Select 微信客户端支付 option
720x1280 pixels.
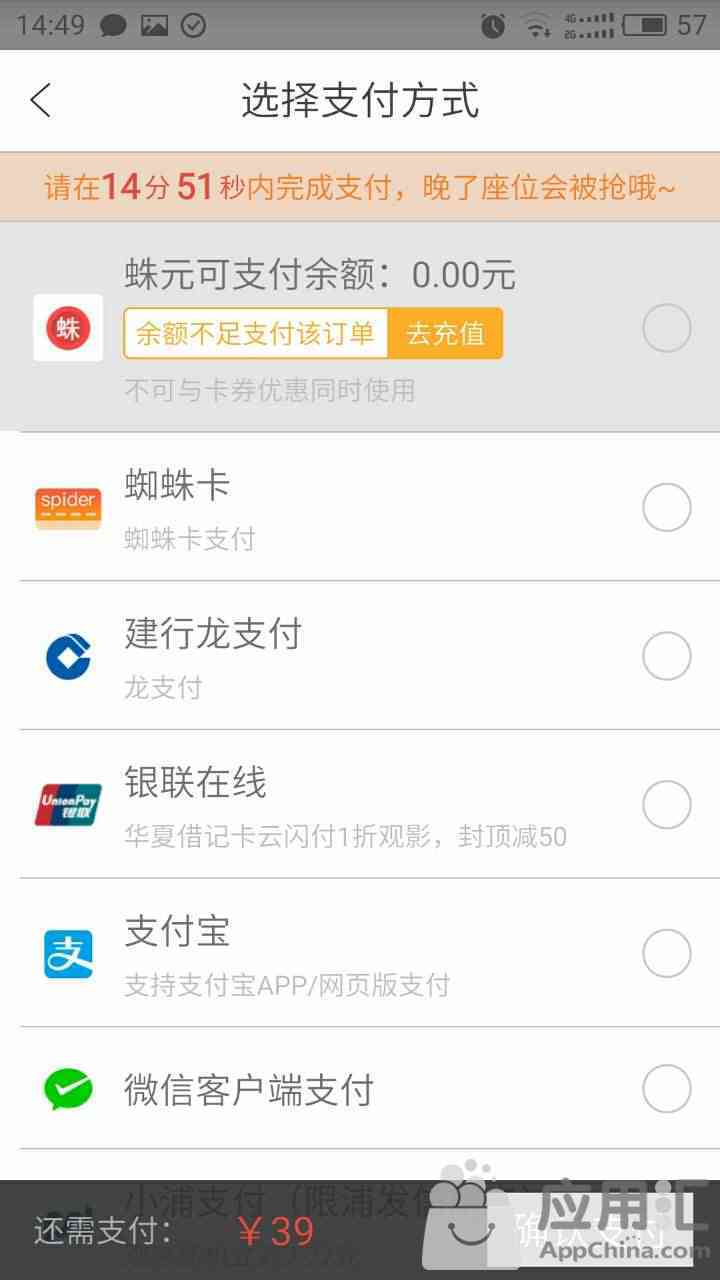coord(360,1088)
